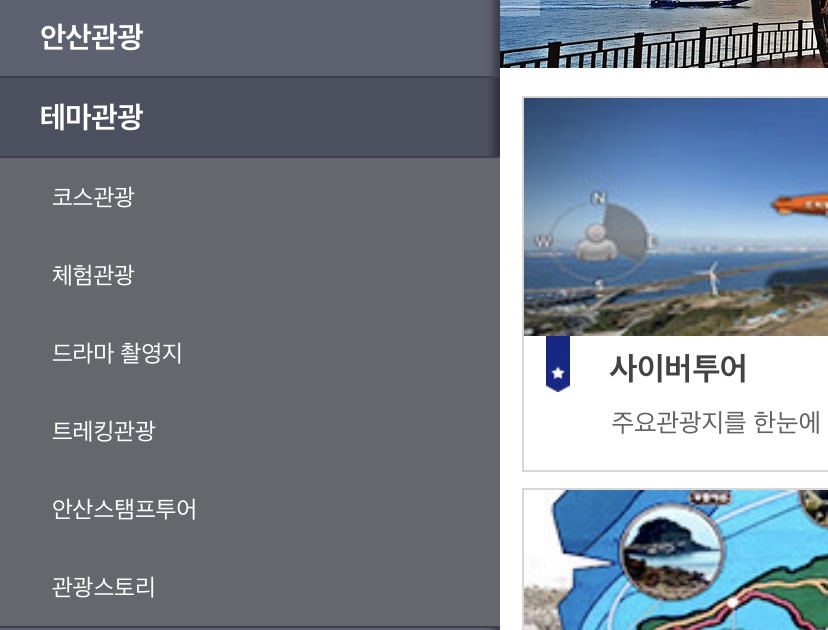Viewport: 828px width, 630px height.
Task: Open the illustrated map card
Action: (x=677, y=560)
